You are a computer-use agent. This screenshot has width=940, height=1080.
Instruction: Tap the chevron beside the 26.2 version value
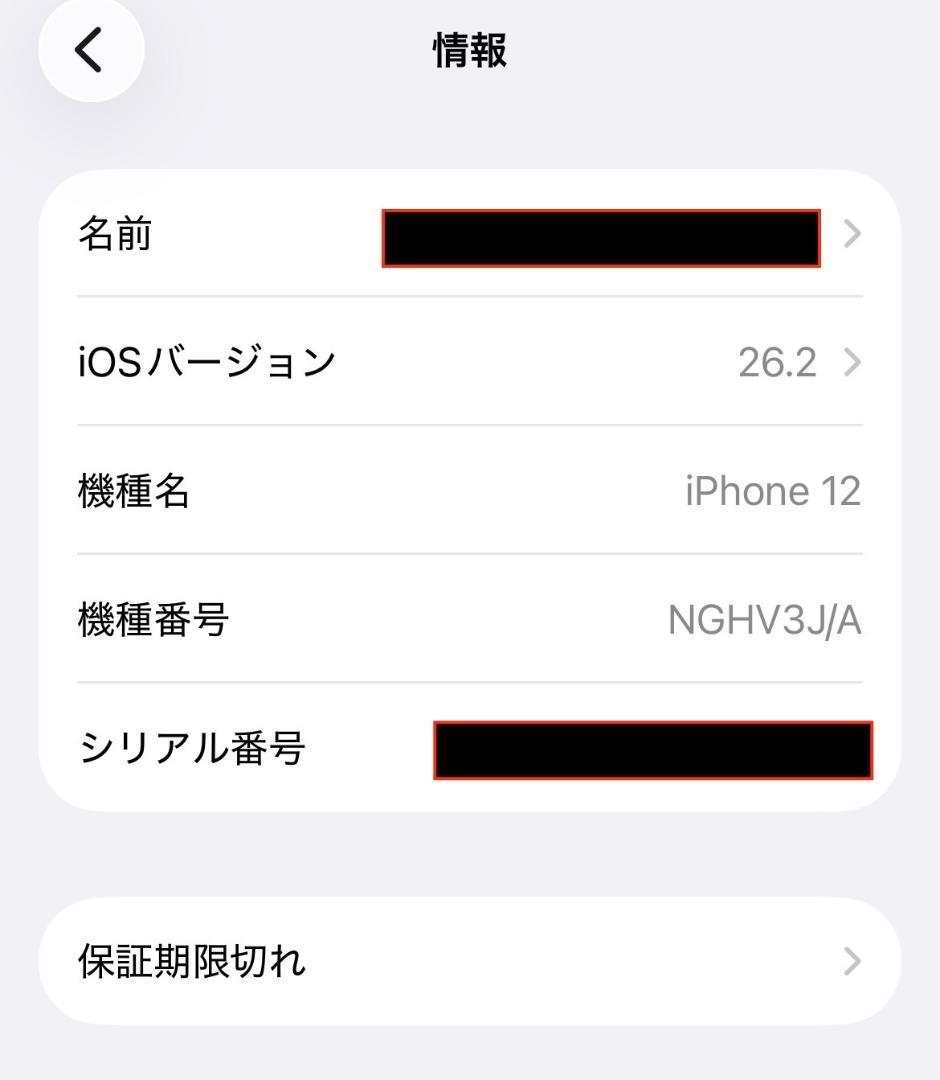851,364
